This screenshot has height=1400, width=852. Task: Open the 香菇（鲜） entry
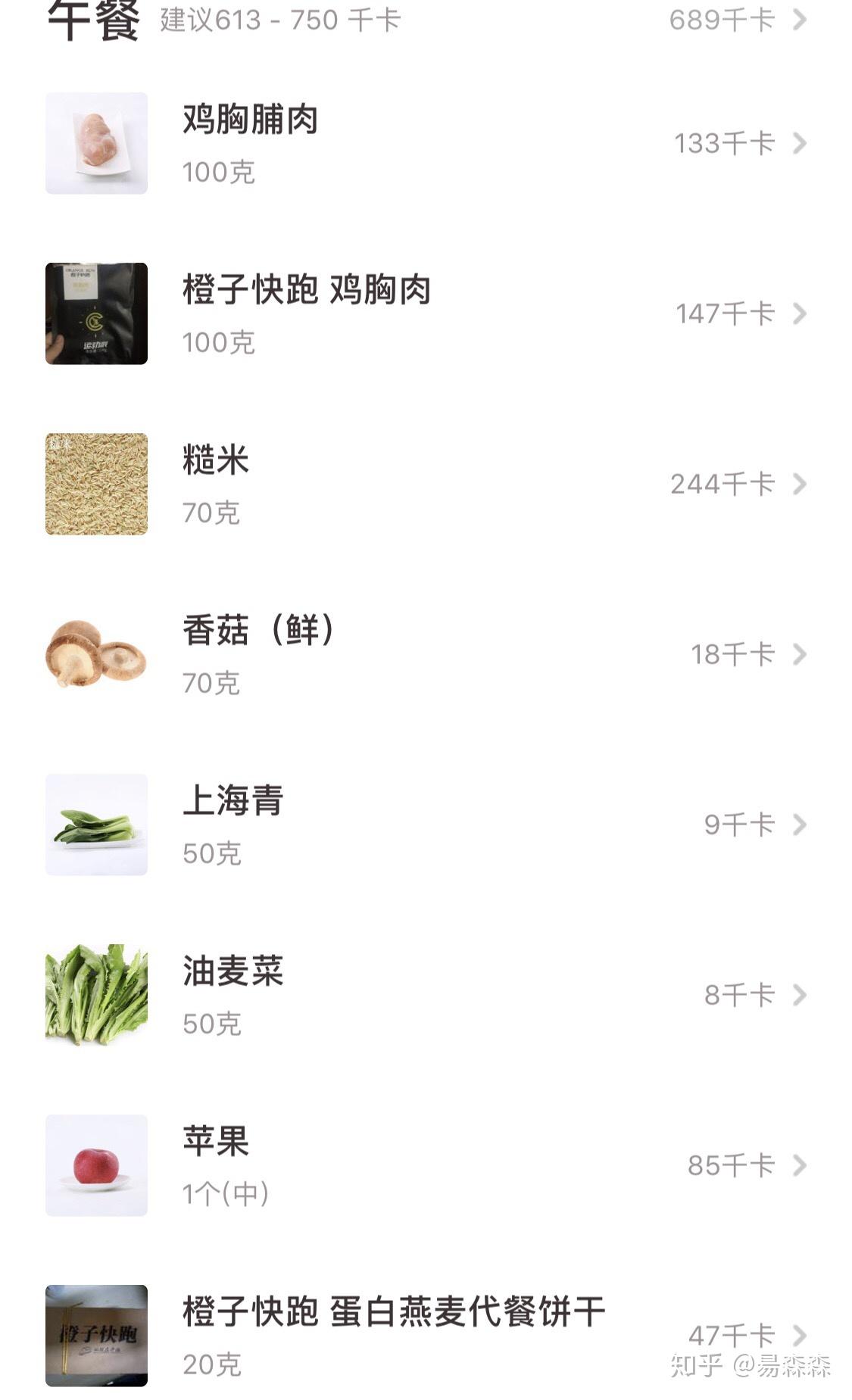click(426, 654)
